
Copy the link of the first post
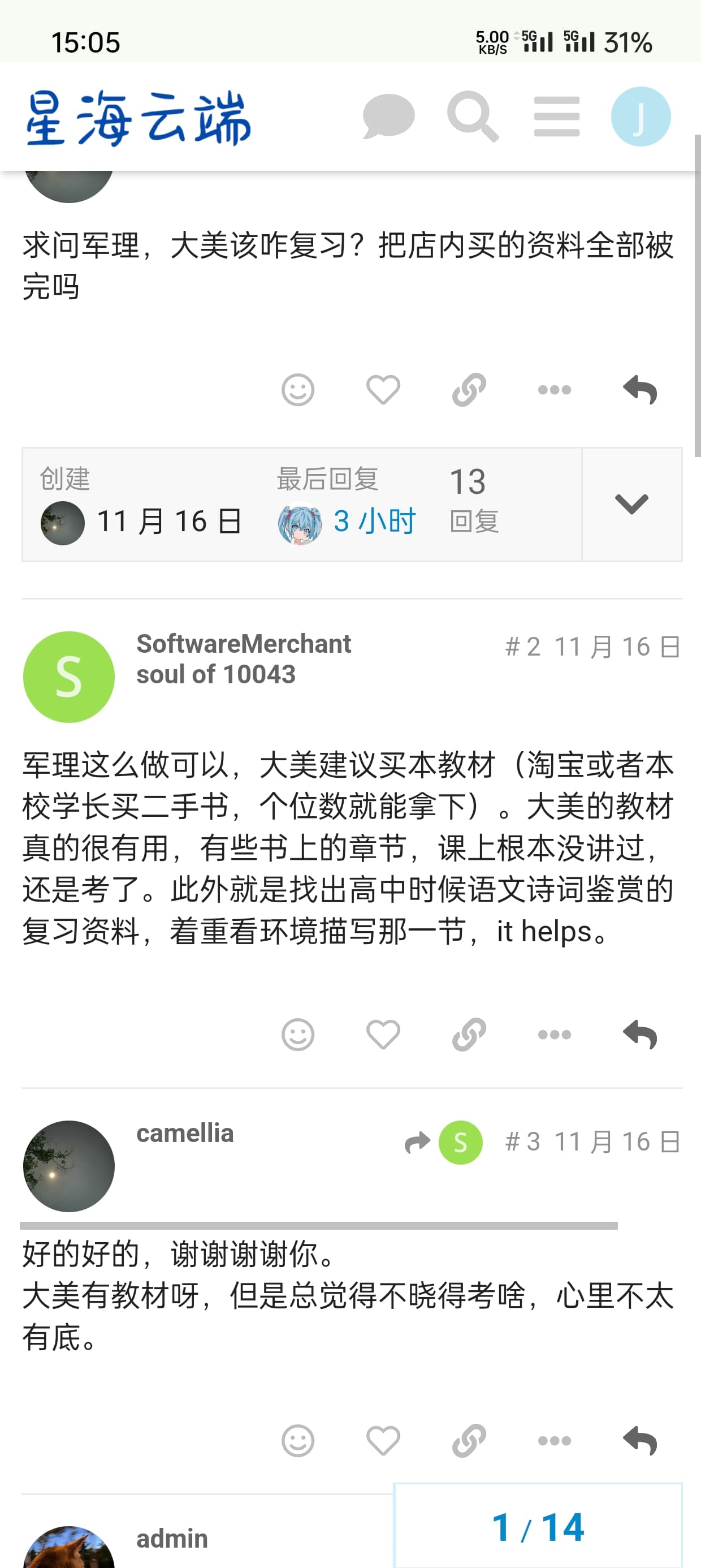[469, 390]
